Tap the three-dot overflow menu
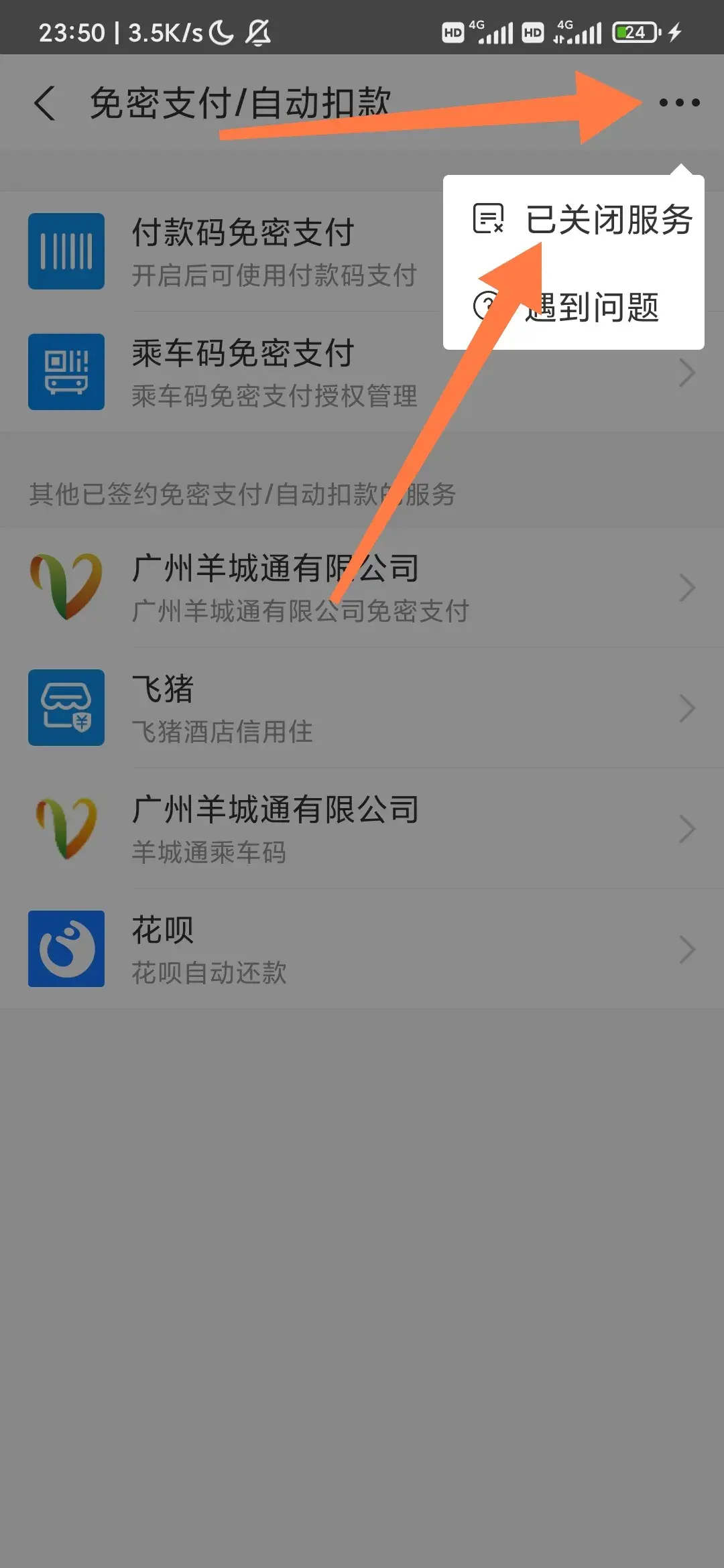Image resolution: width=724 pixels, height=1568 pixels. click(678, 103)
